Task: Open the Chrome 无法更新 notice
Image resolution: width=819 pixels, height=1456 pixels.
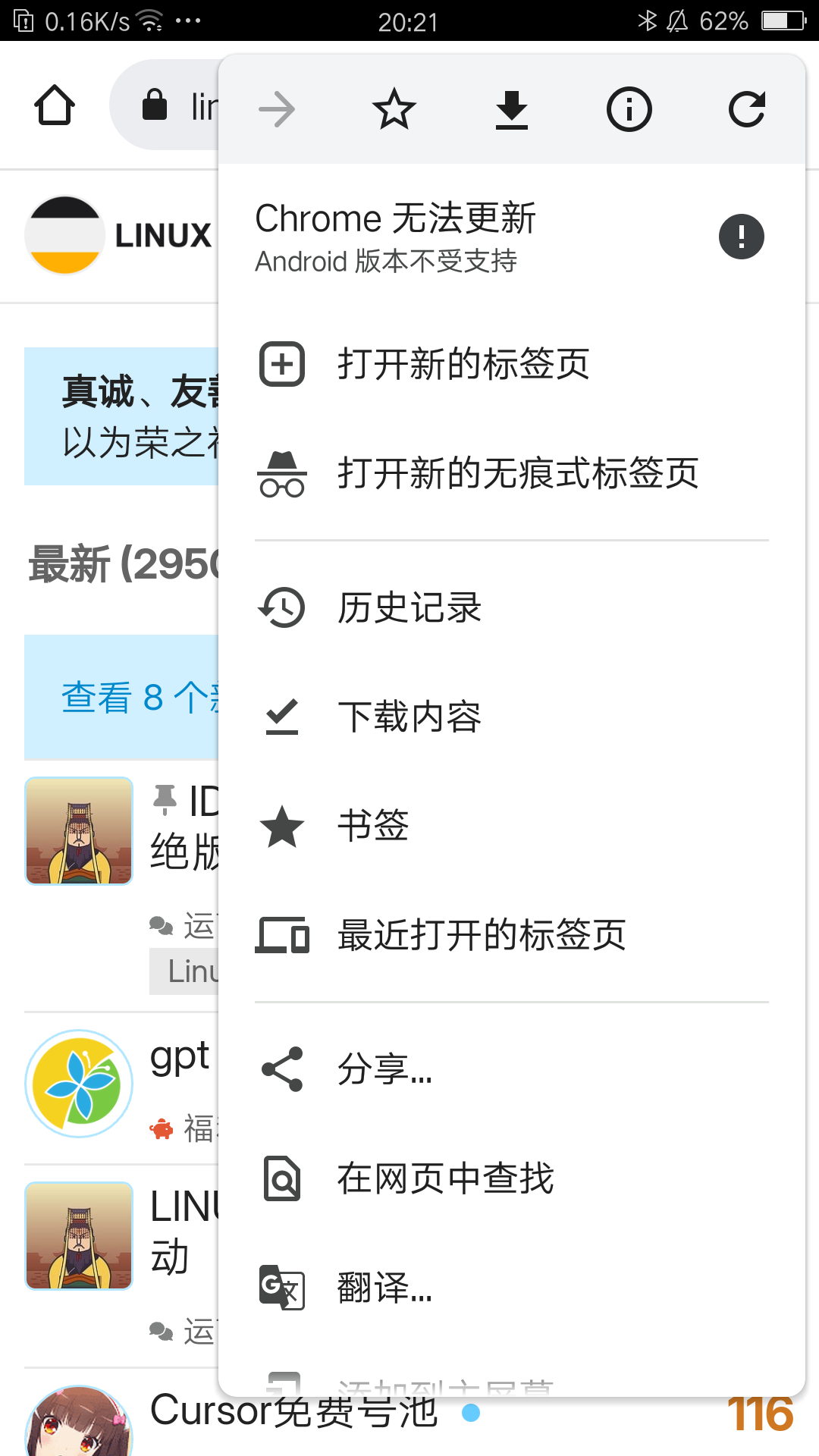Action: coord(512,237)
